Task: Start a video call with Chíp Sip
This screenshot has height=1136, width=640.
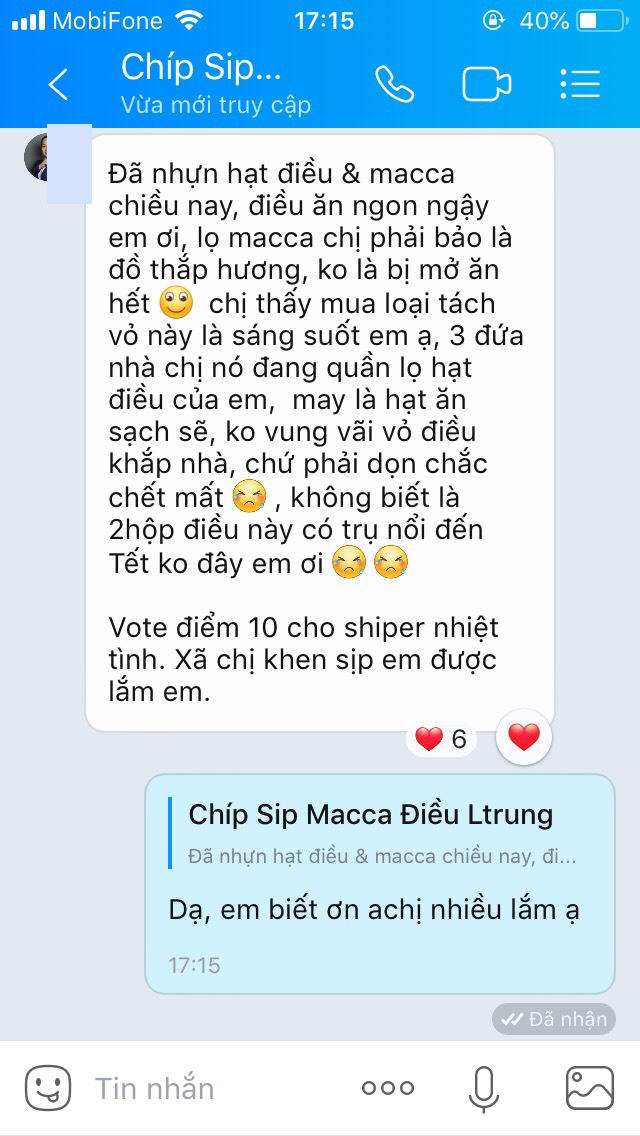Action: click(x=487, y=85)
